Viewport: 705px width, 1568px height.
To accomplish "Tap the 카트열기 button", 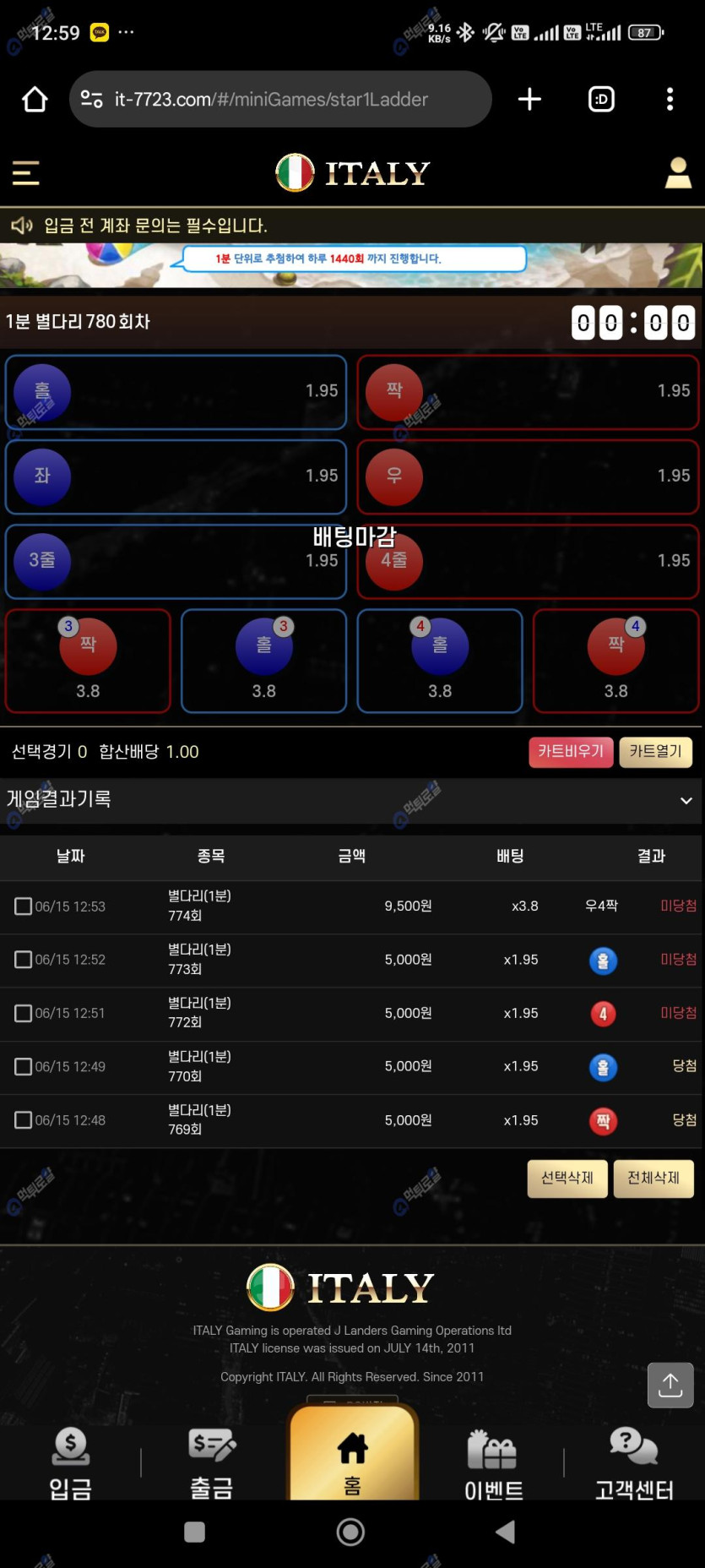I will pyautogui.click(x=655, y=751).
